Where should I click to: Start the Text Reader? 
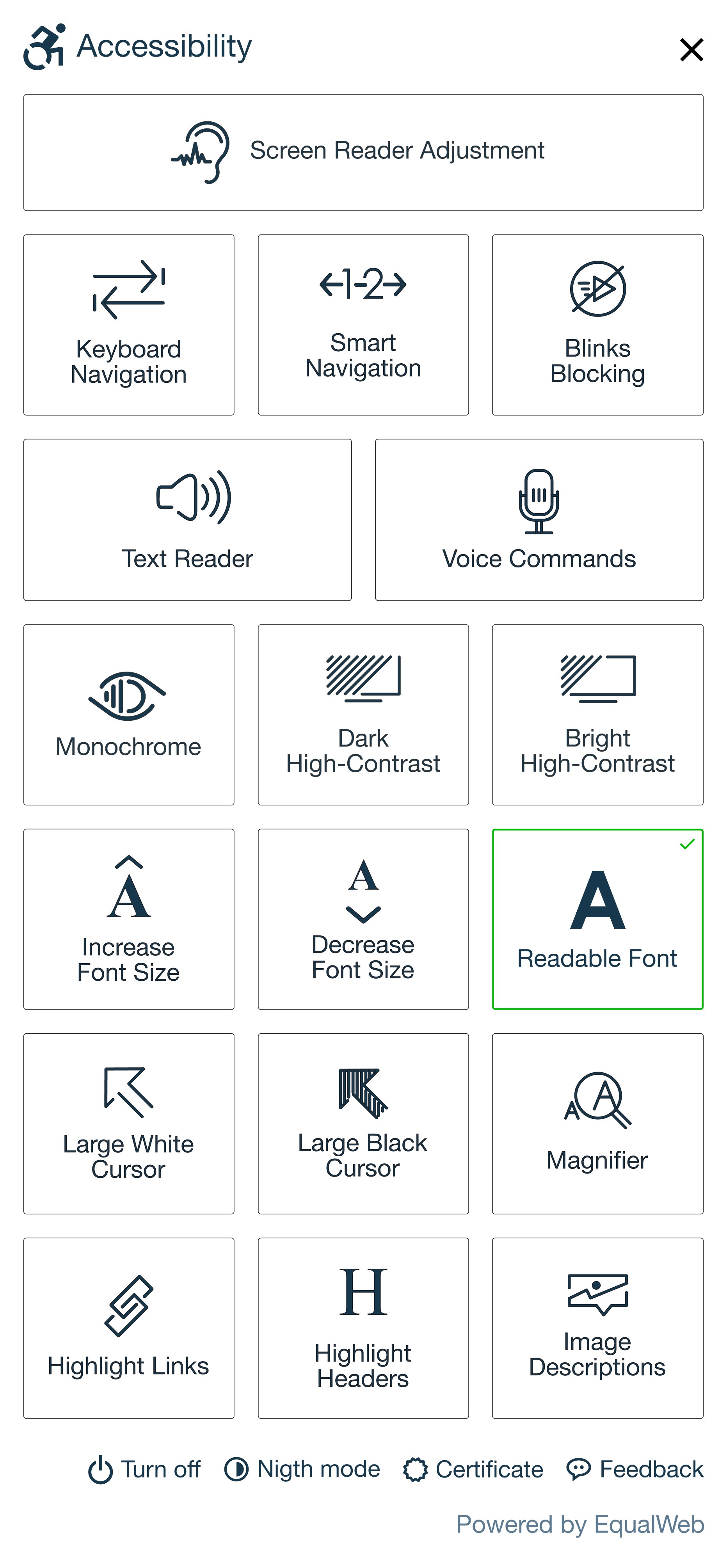(x=188, y=520)
